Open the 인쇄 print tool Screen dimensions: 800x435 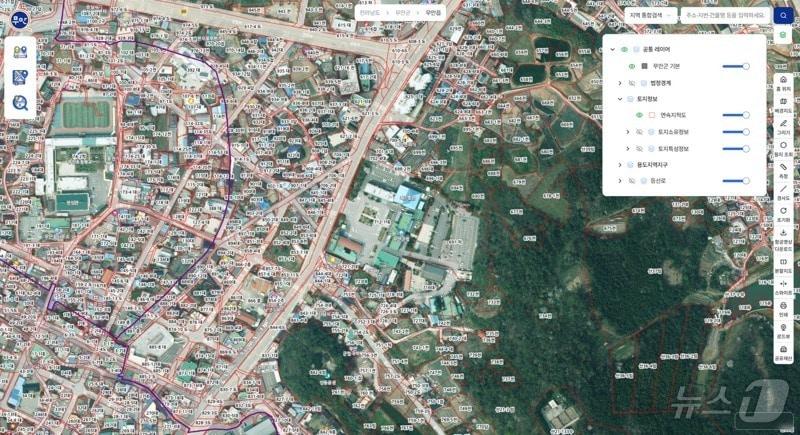(783, 308)
